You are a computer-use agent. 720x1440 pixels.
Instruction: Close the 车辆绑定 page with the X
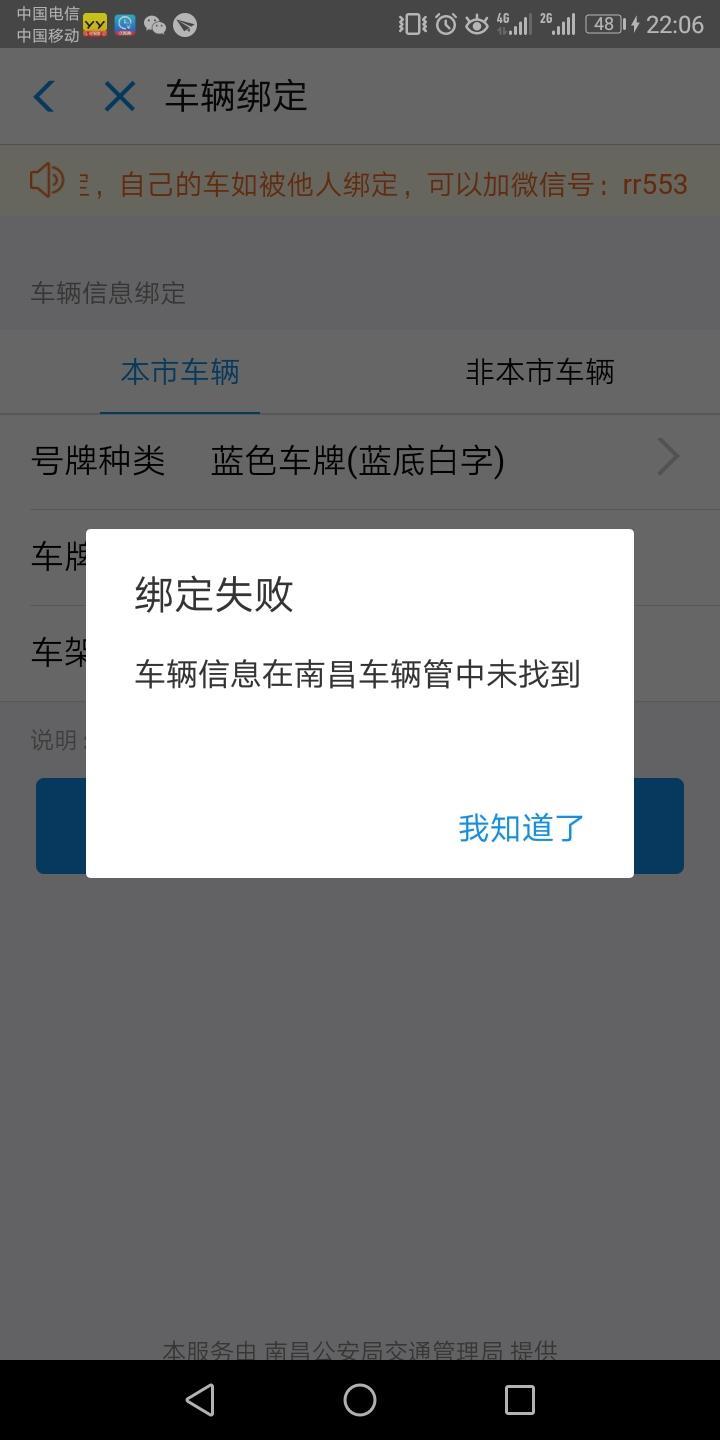pyautogui.click(x=119, y=97)
